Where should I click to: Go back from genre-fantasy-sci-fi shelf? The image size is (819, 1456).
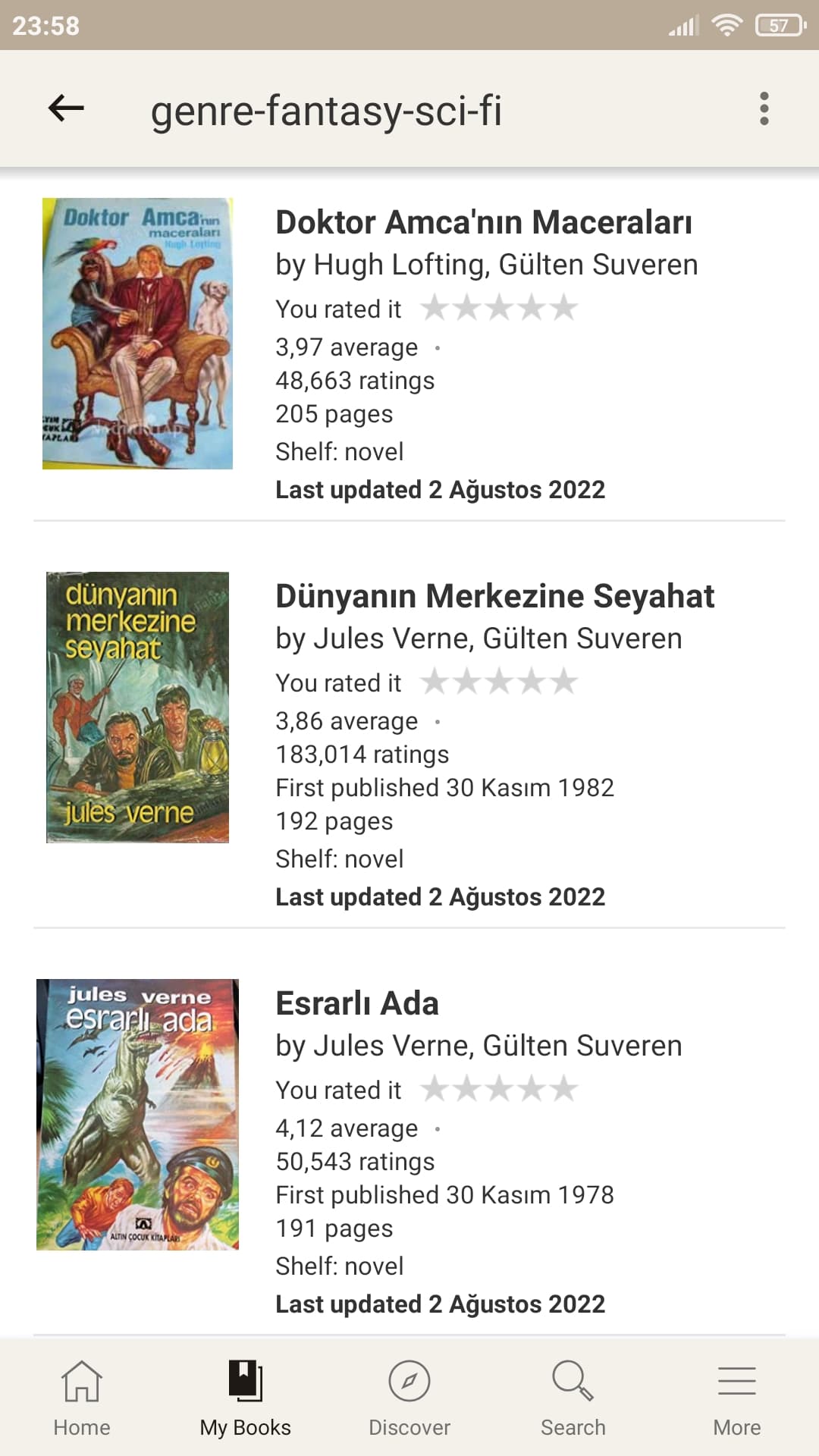click(66, 108)
